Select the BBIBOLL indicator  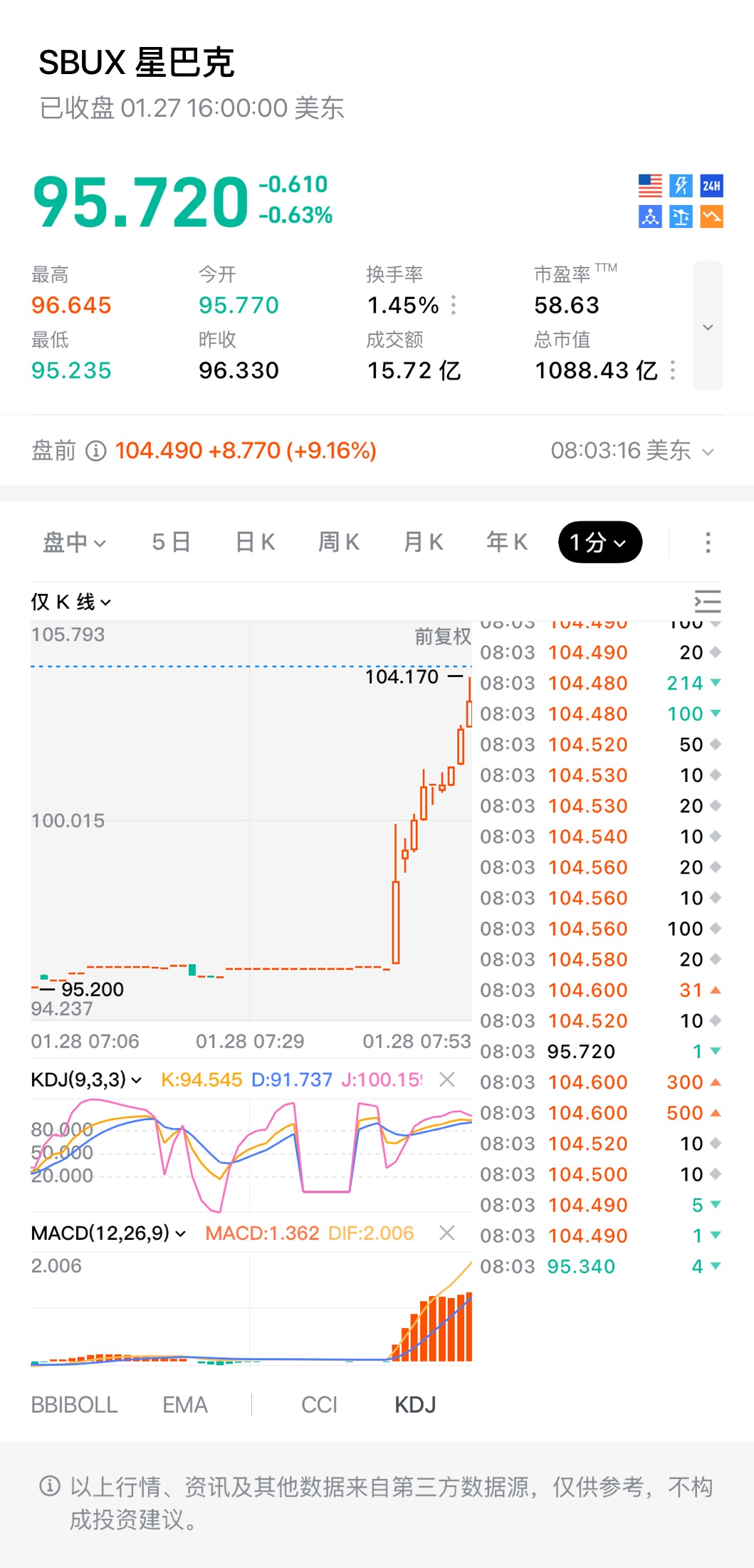(74, 1405)
